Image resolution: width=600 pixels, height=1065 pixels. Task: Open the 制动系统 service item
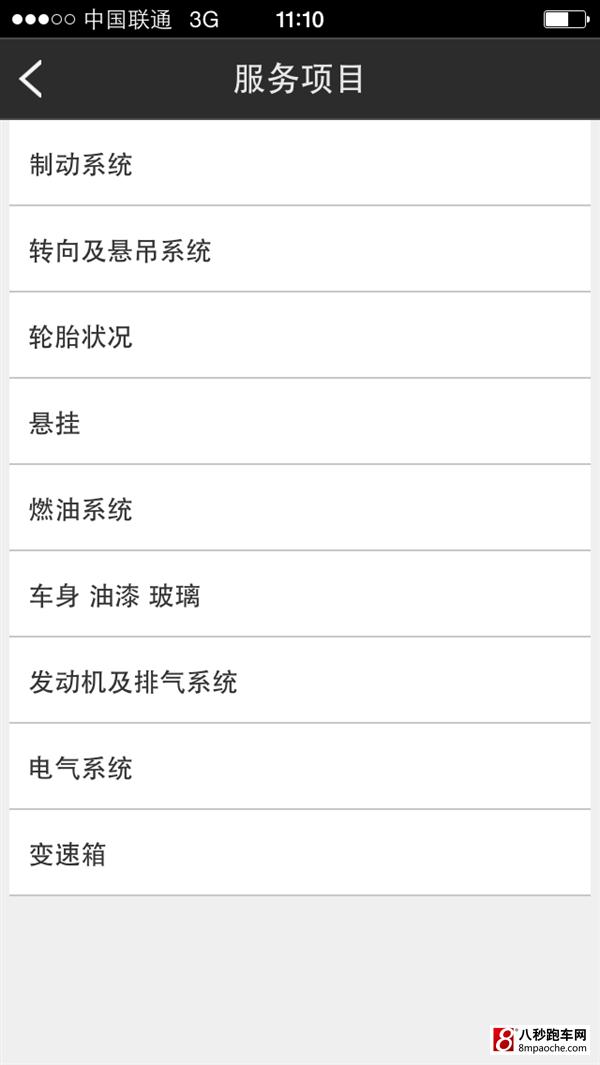(x=300, y=163)
